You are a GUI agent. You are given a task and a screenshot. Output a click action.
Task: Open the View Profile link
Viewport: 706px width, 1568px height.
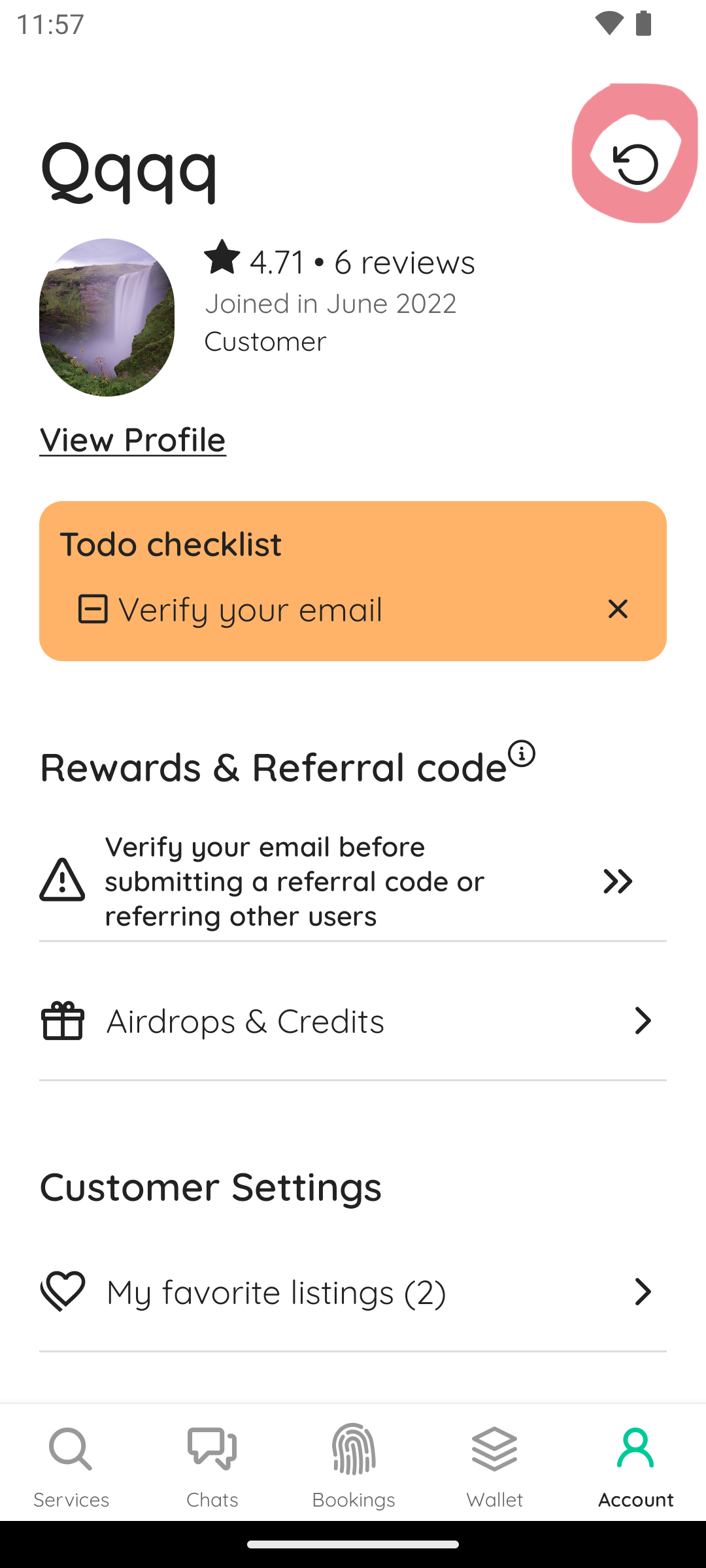click(x=133, y=439)
